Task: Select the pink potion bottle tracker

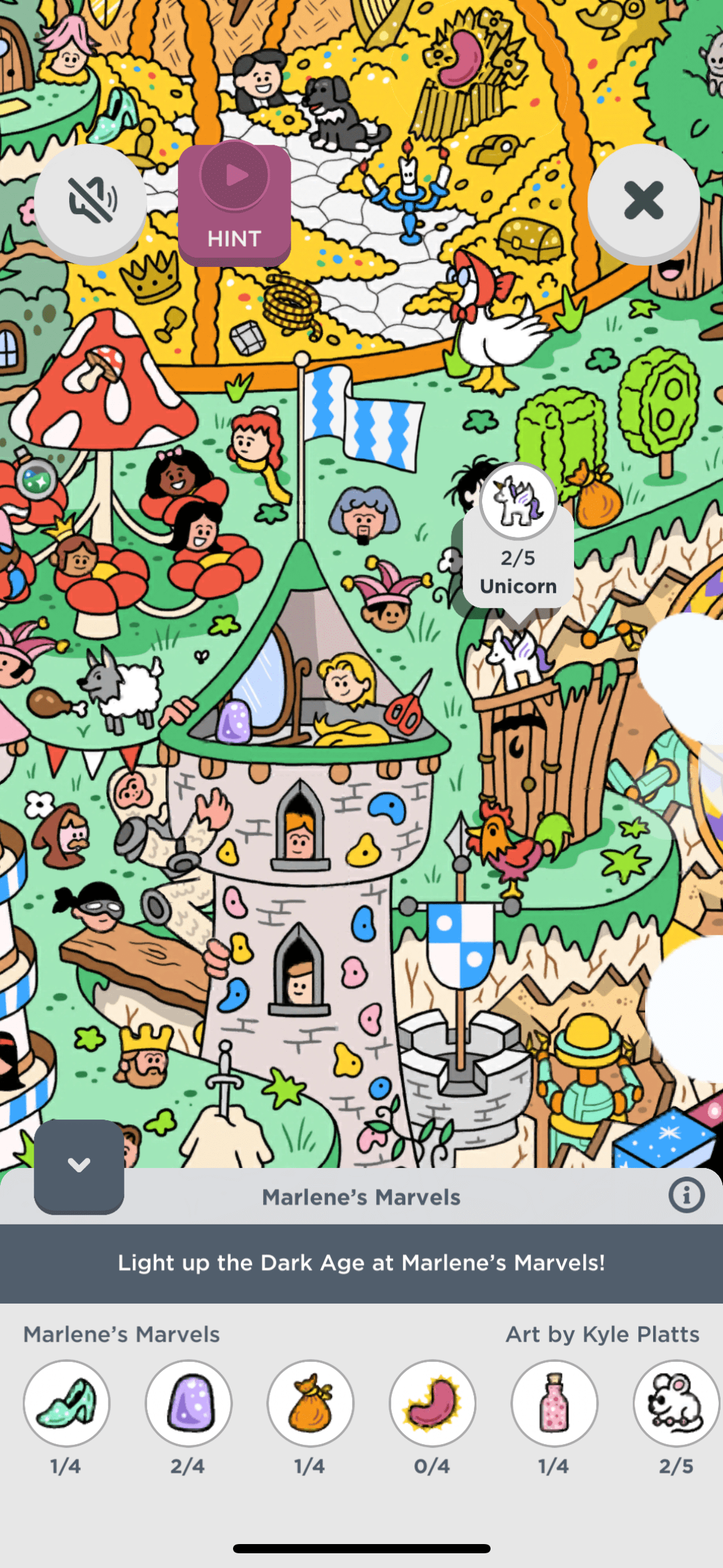Action: [554, 1403]
